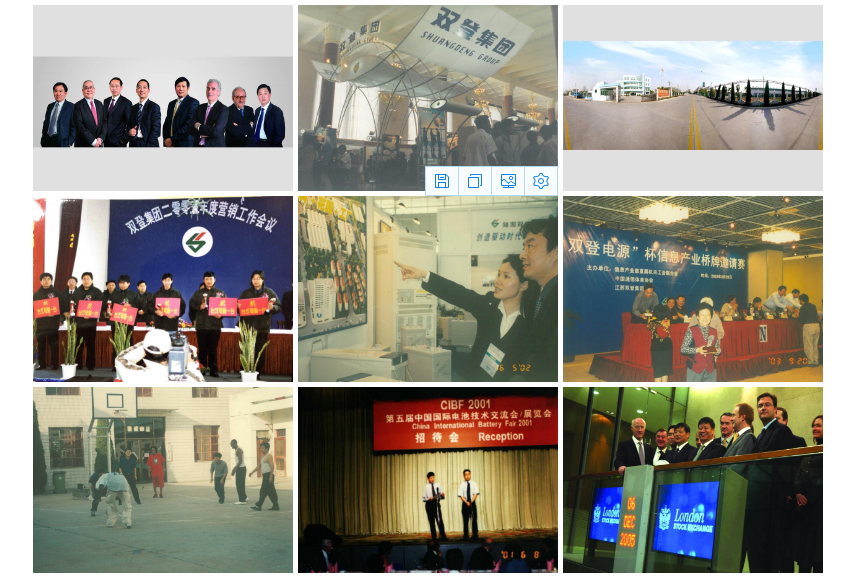848x577 pixels.
Task: Copy the image using the overlapping squares icon
Action: point(475,181)
